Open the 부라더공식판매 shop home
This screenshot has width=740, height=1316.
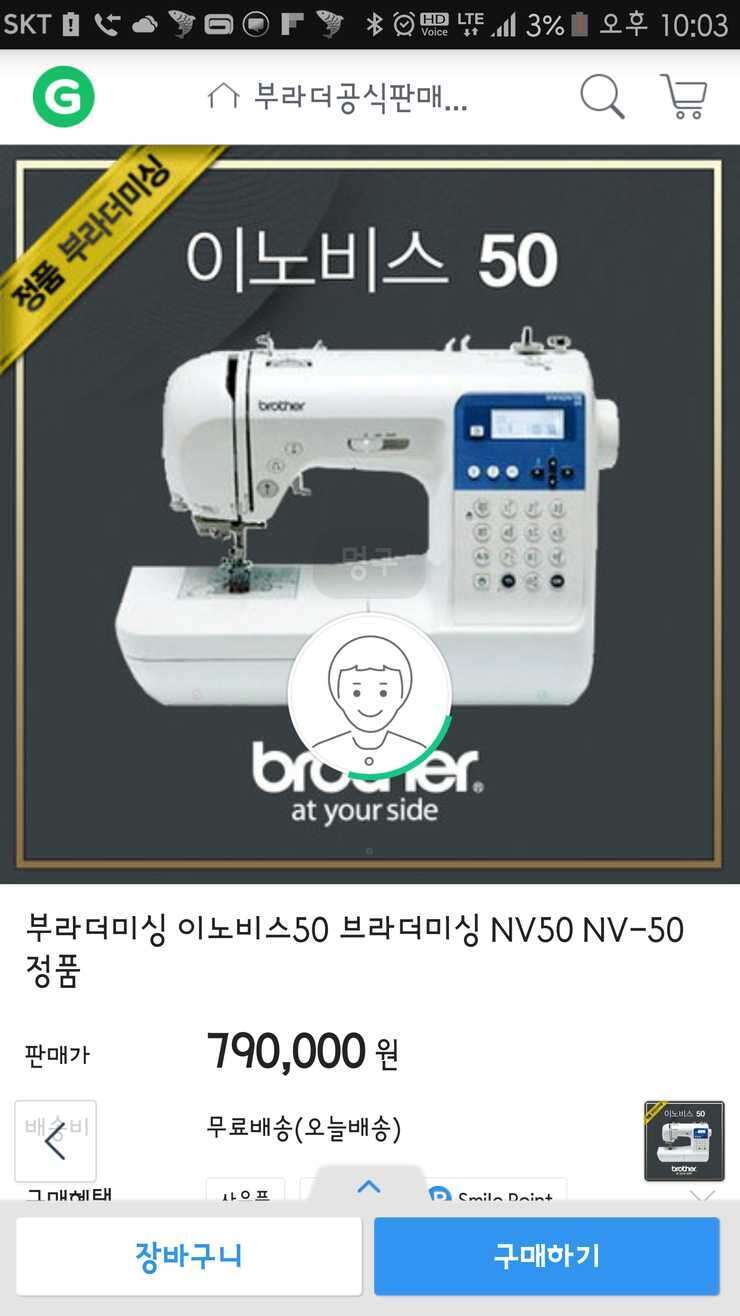coord(338,97)
